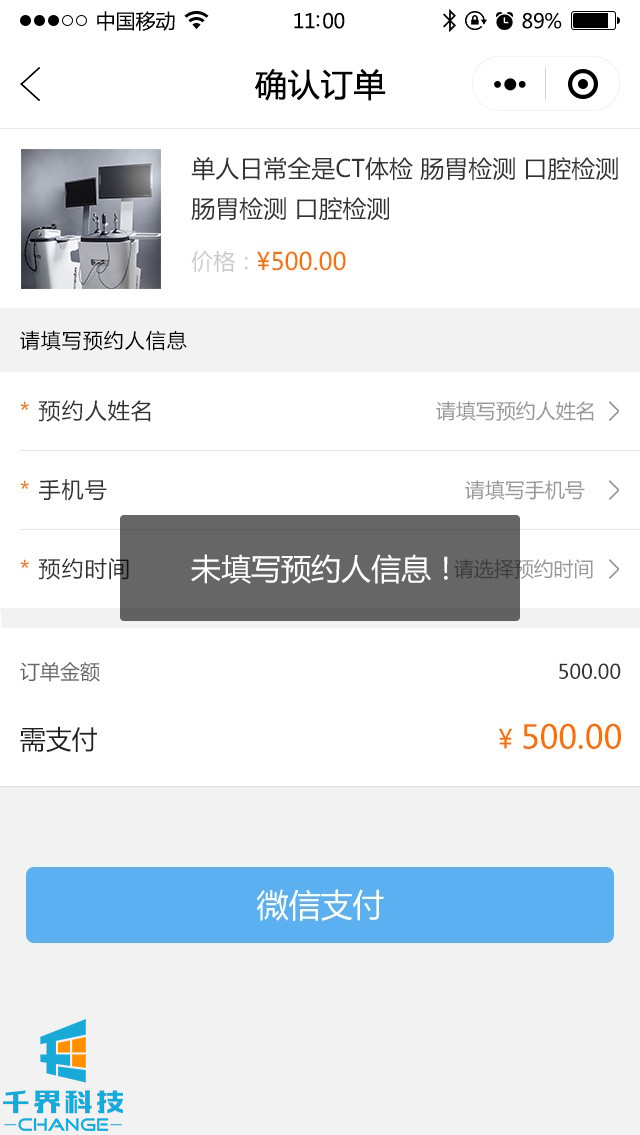The width and height of the screenshot is (640, 1135).
Task: Open the mini program more options menu
Action: tap(509, 85)
